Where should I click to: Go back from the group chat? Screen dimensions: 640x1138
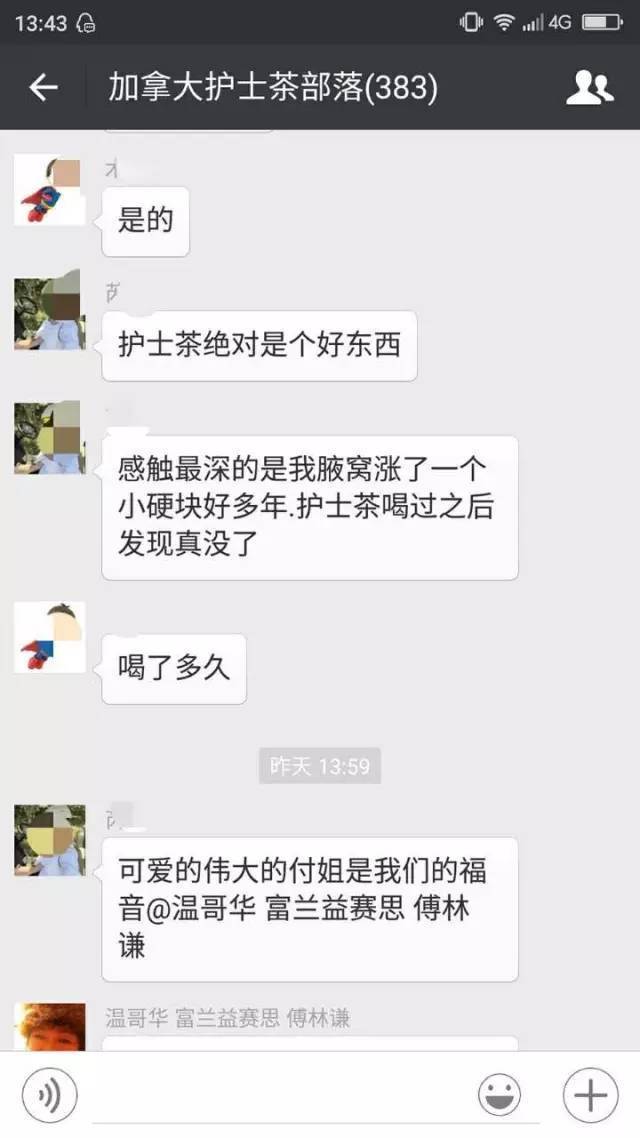click(x=43, y=88)
